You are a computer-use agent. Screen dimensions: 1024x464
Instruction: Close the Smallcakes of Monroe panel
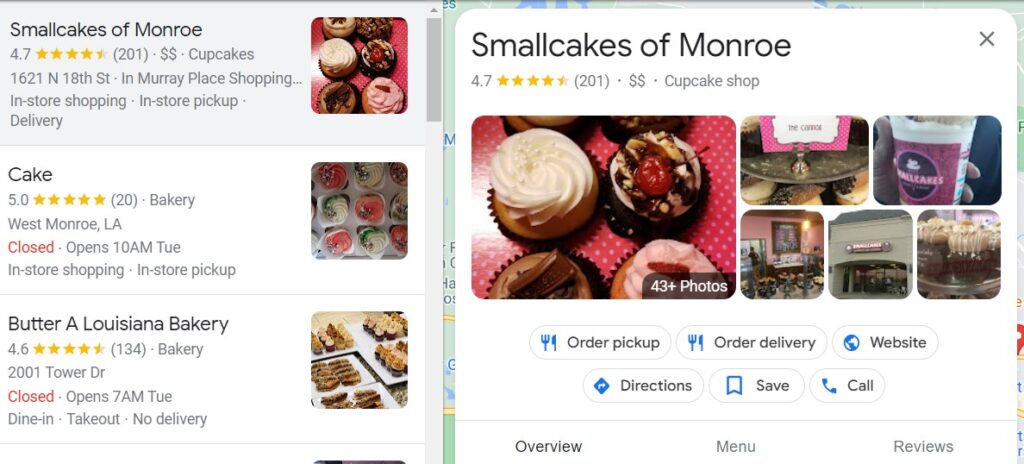(x=986, y=39)
